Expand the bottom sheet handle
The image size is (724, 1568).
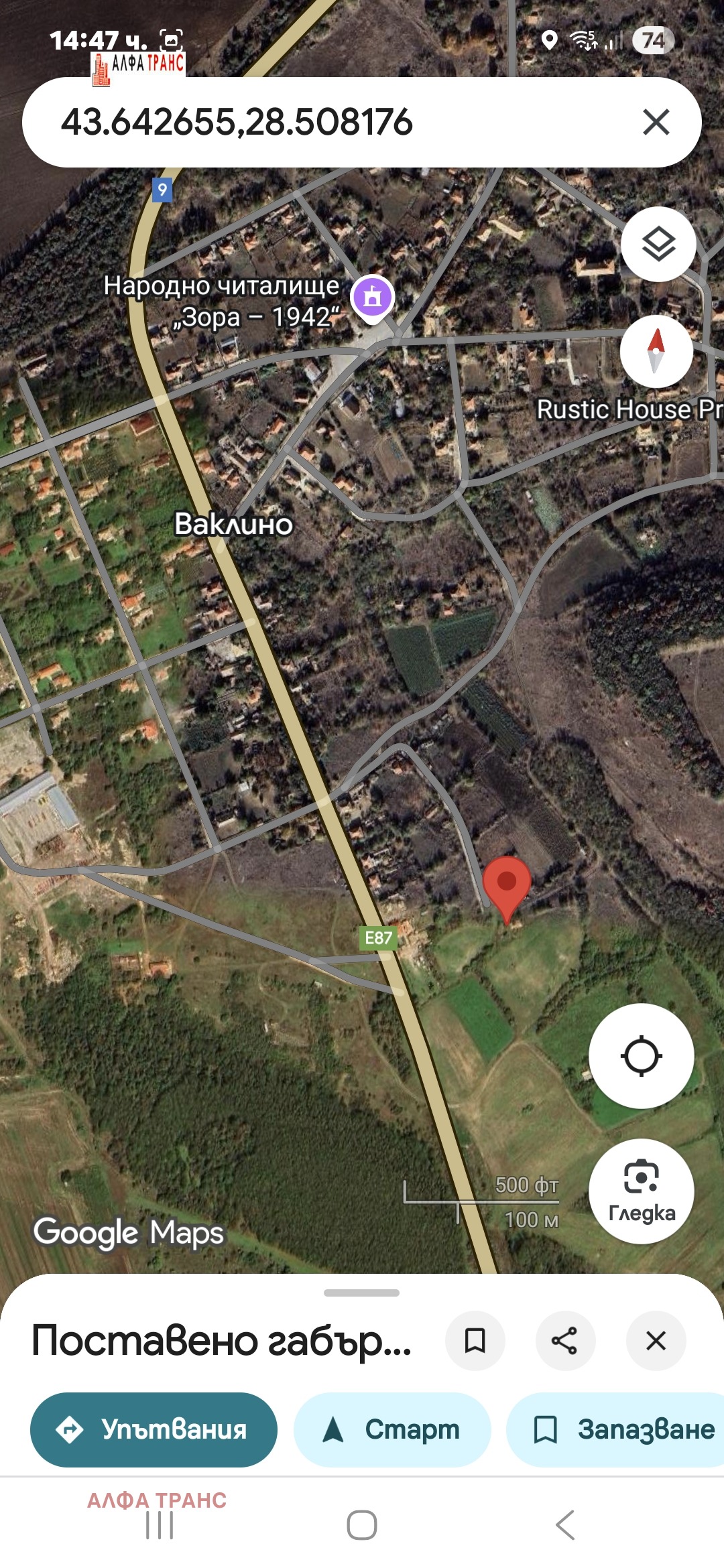click(361, 1293)
